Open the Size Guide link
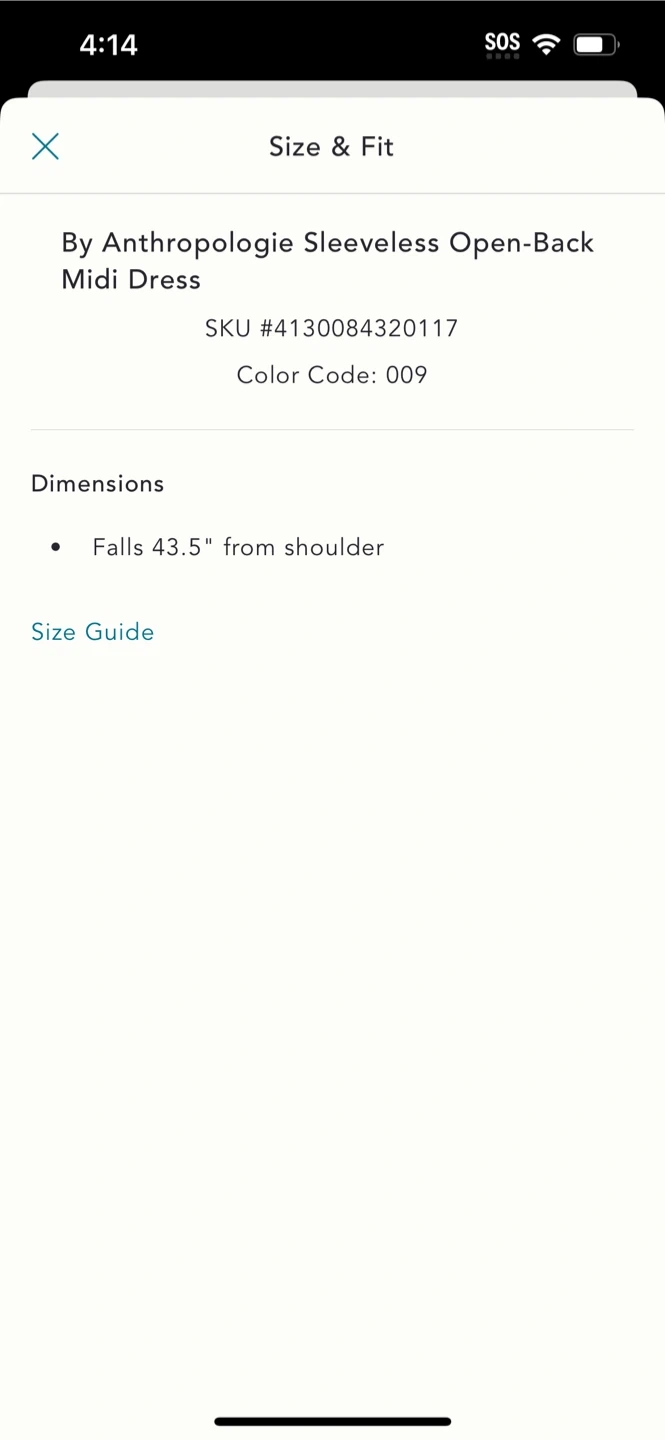665x1440 pixels. [x=93, y=632]
